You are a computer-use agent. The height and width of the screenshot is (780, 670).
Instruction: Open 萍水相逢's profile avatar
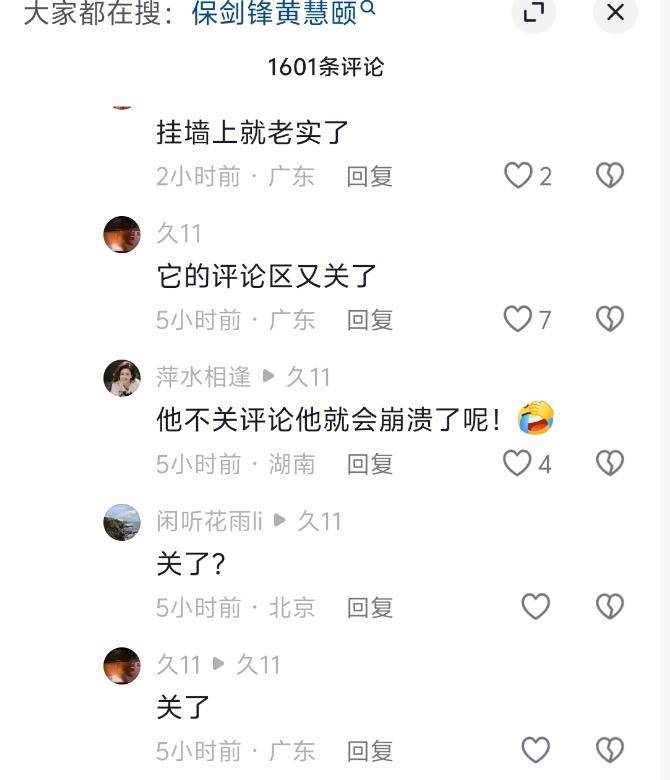122,378
